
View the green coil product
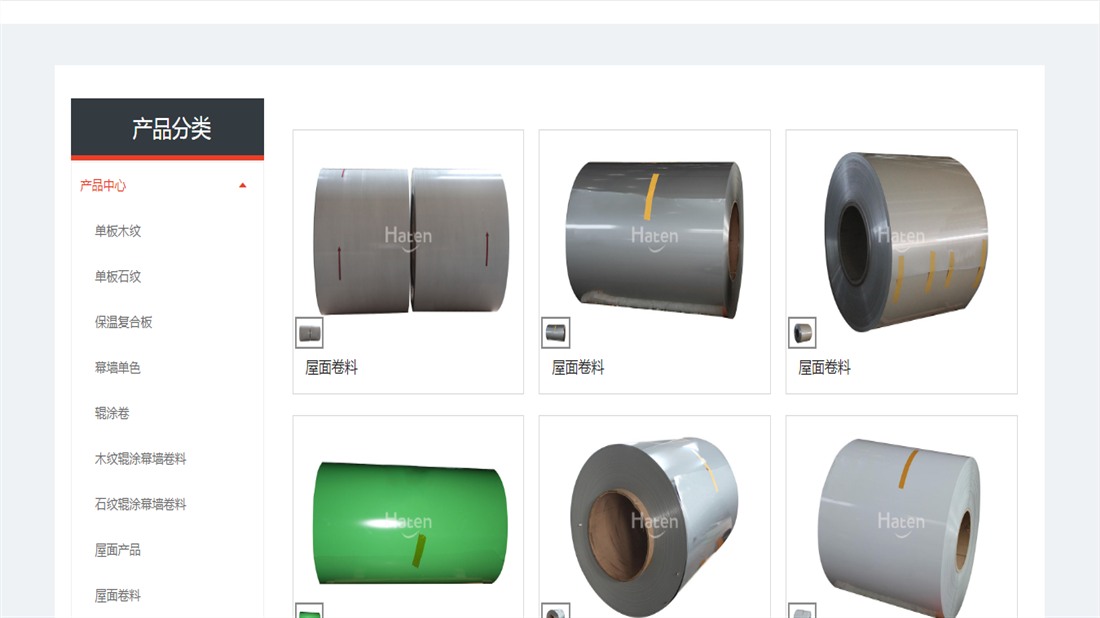tap(408, 520)
